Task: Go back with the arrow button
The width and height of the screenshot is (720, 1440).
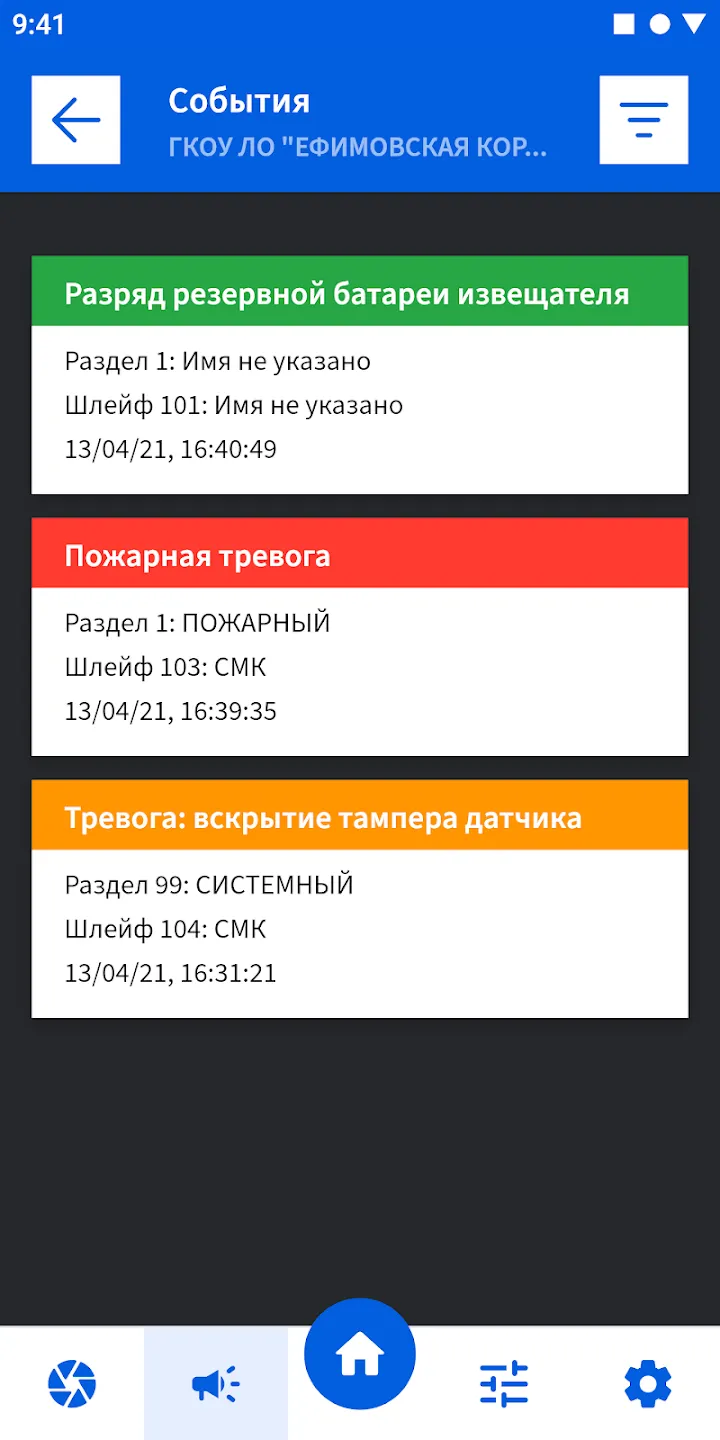Action: (76, 120)
